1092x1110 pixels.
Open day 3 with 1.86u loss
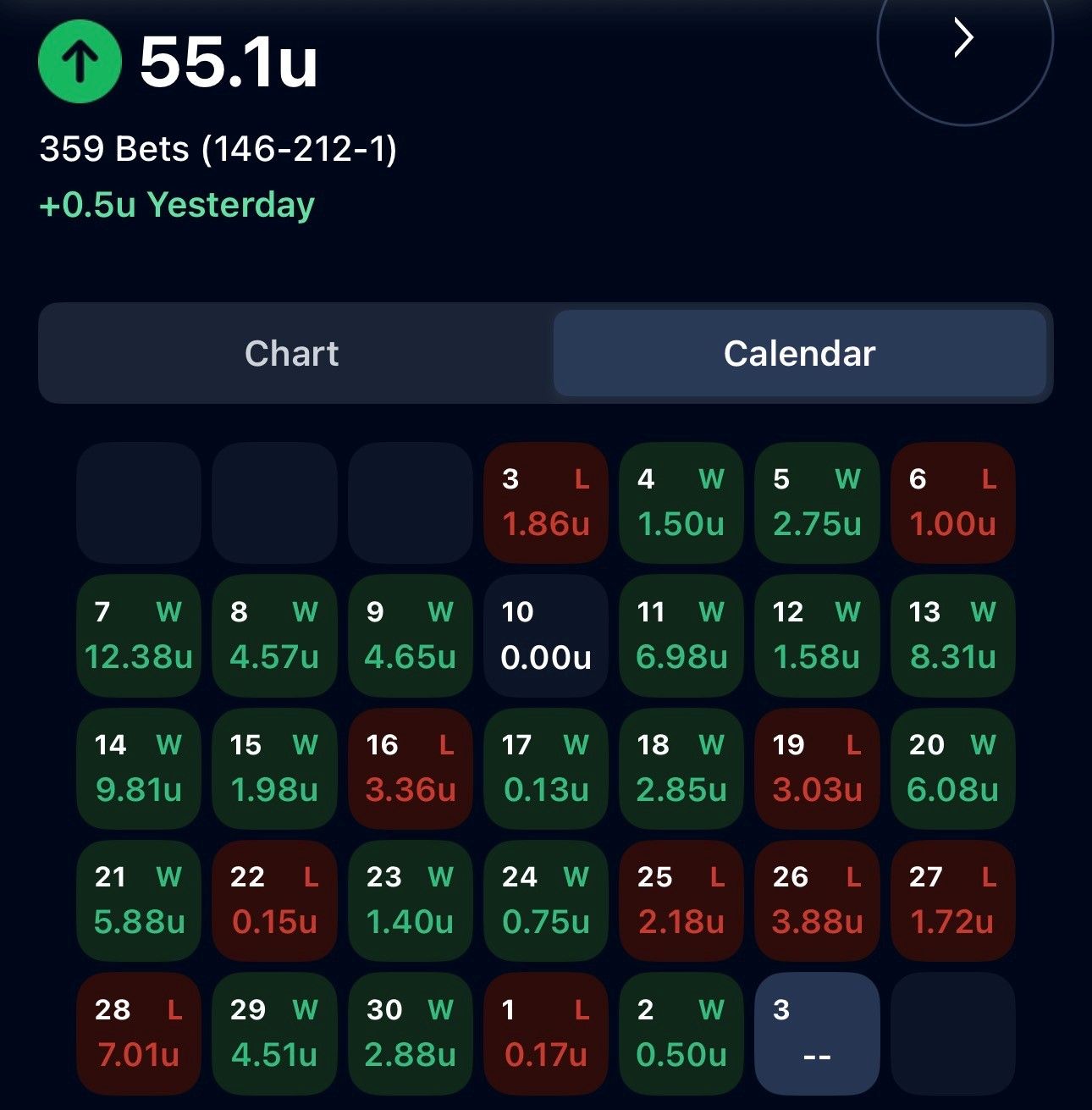click(546, 503)
